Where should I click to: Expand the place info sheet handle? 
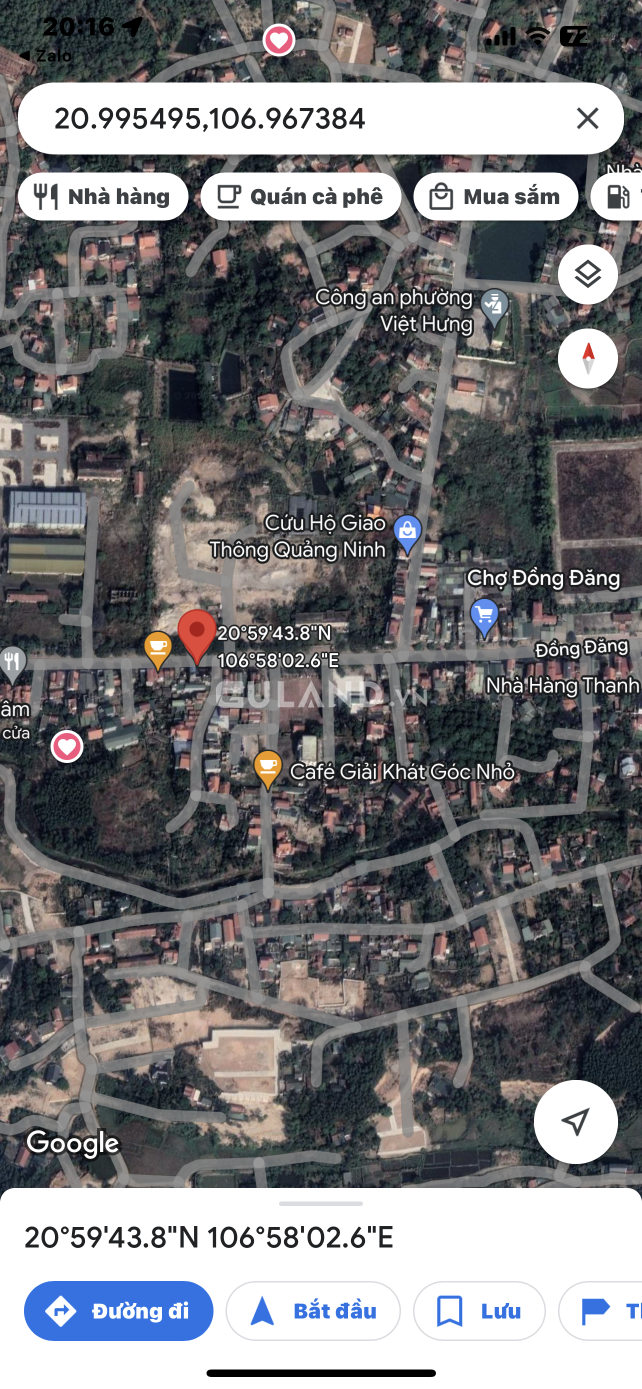coord(321,1204)
